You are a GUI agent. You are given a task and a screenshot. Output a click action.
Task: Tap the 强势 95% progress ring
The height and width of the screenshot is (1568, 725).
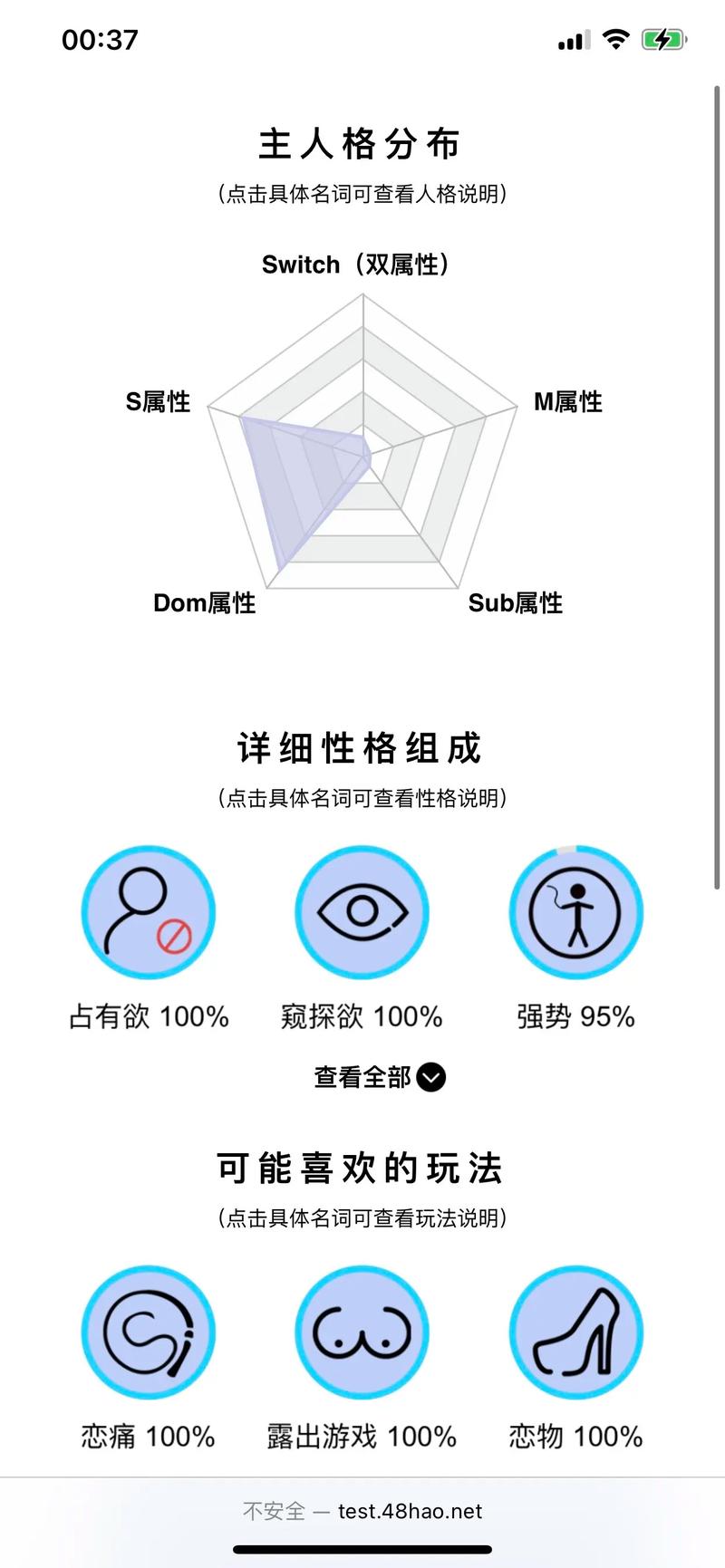pyautogui.click(x=575, y=913)
